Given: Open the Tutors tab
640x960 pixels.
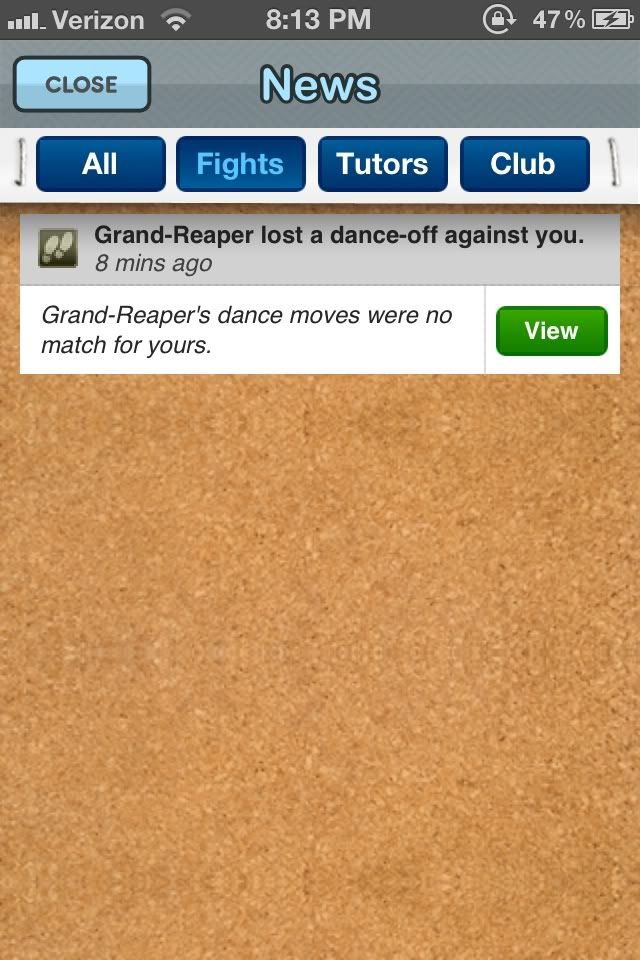Looking at the screenshot, I should coord(382,164).
